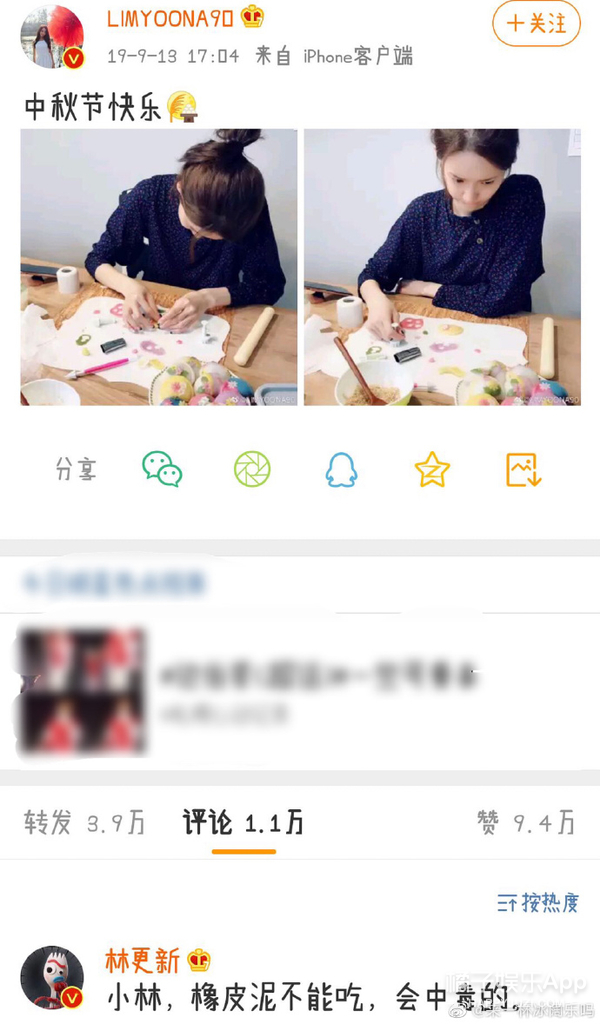
Task: Open 林更新's avatar in the comments
Action: pos(52,976)
